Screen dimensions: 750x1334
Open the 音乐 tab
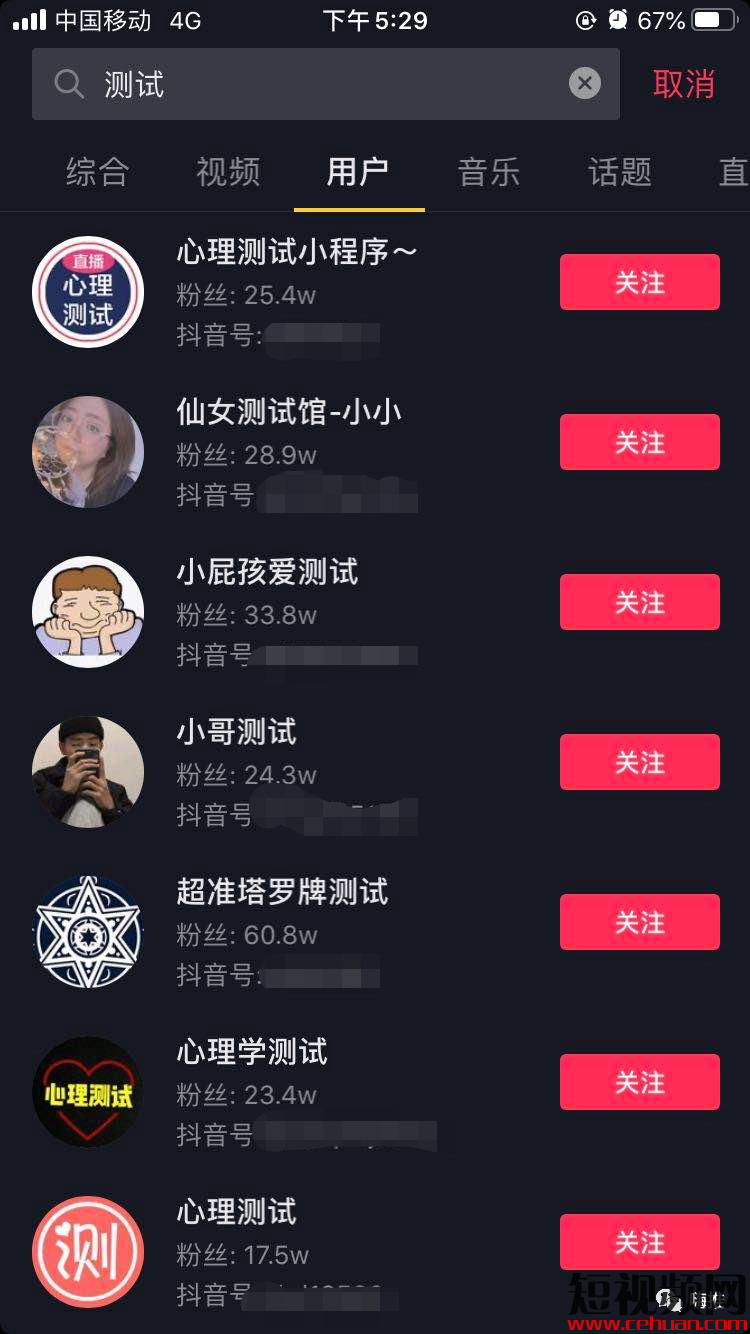(489, 172)
